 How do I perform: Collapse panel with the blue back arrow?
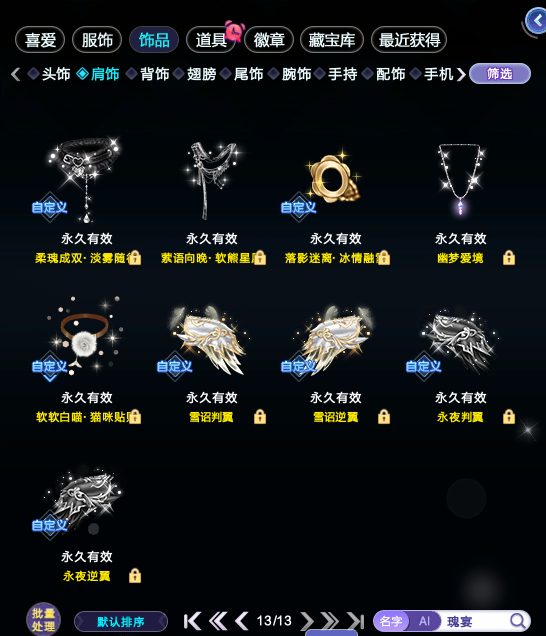(x=537, y=20)
